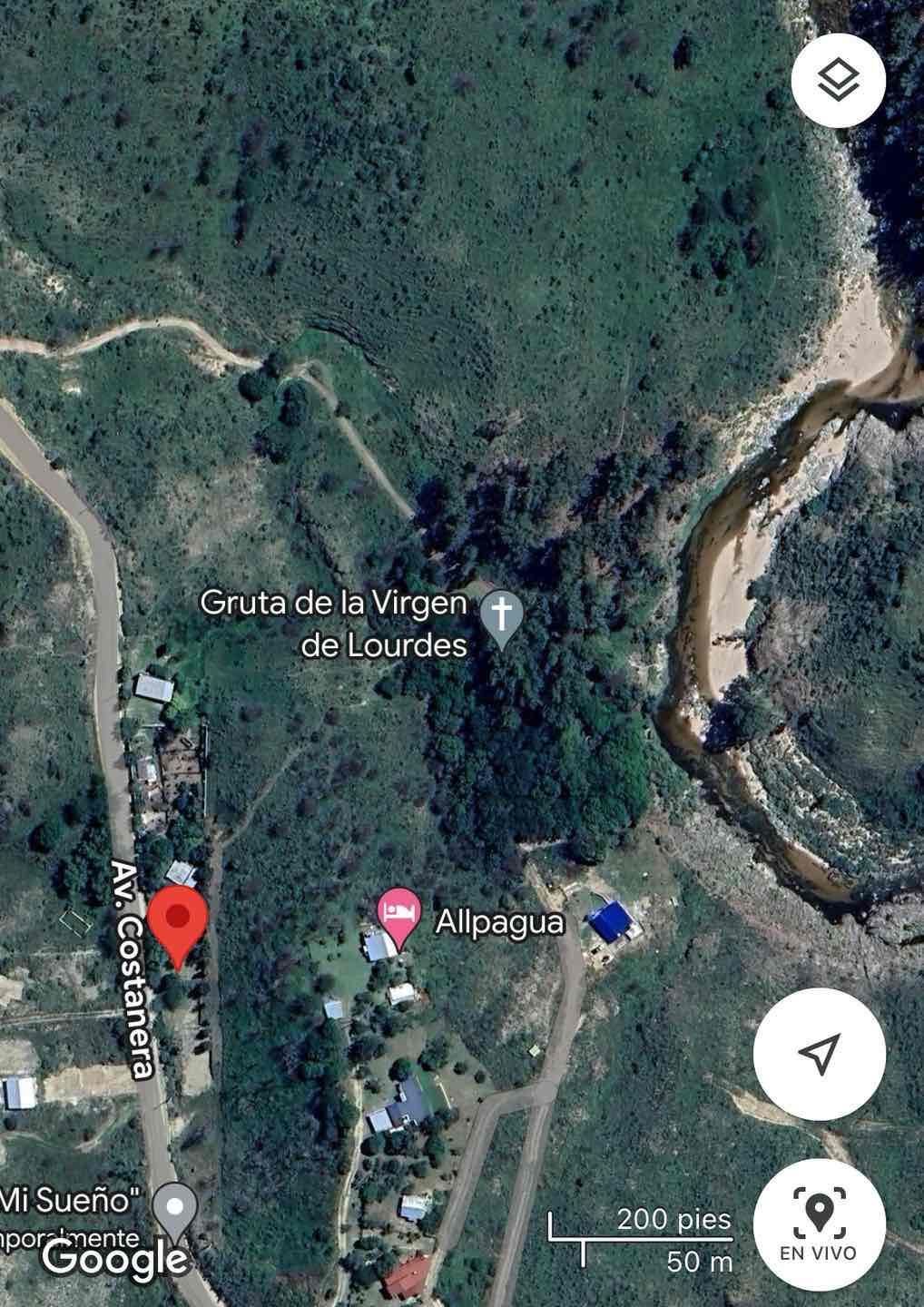Open Gruta de la Virgen de Lourdes marker

pos(501,620)
